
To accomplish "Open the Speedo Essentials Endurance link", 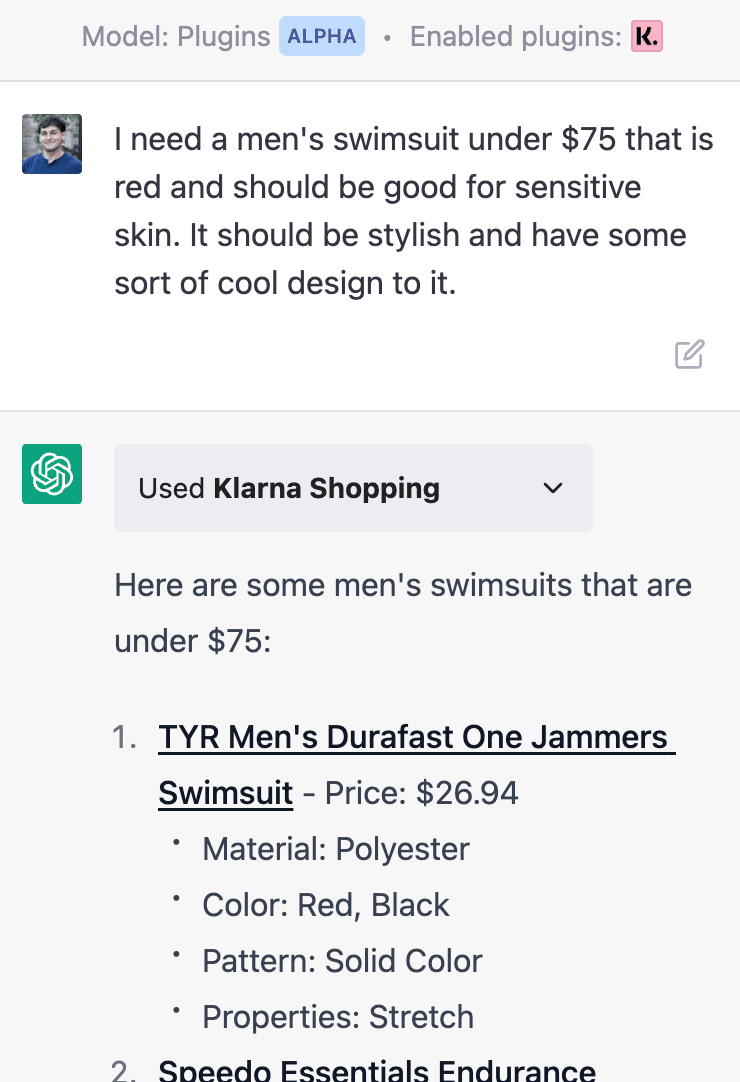I will [377, 1070].
